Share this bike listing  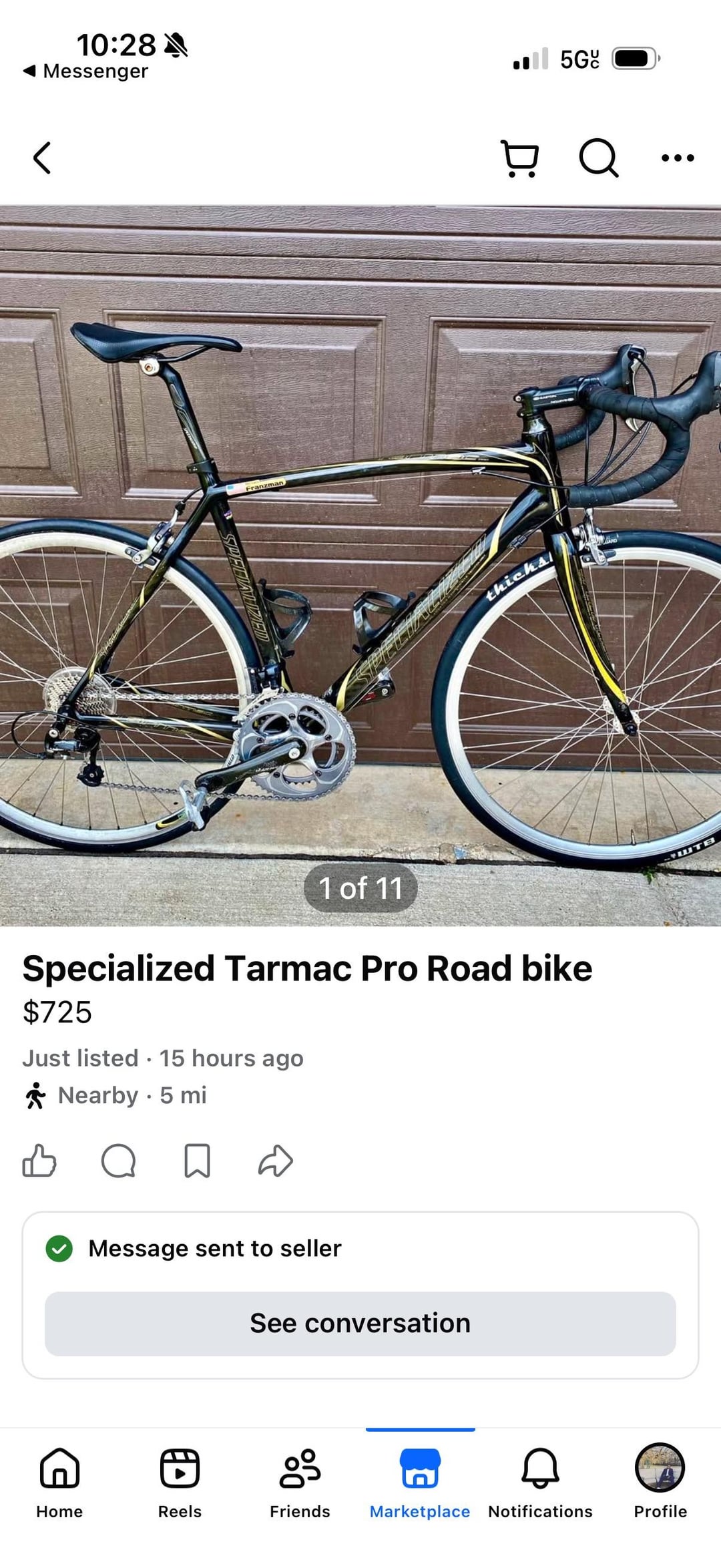276,1161
